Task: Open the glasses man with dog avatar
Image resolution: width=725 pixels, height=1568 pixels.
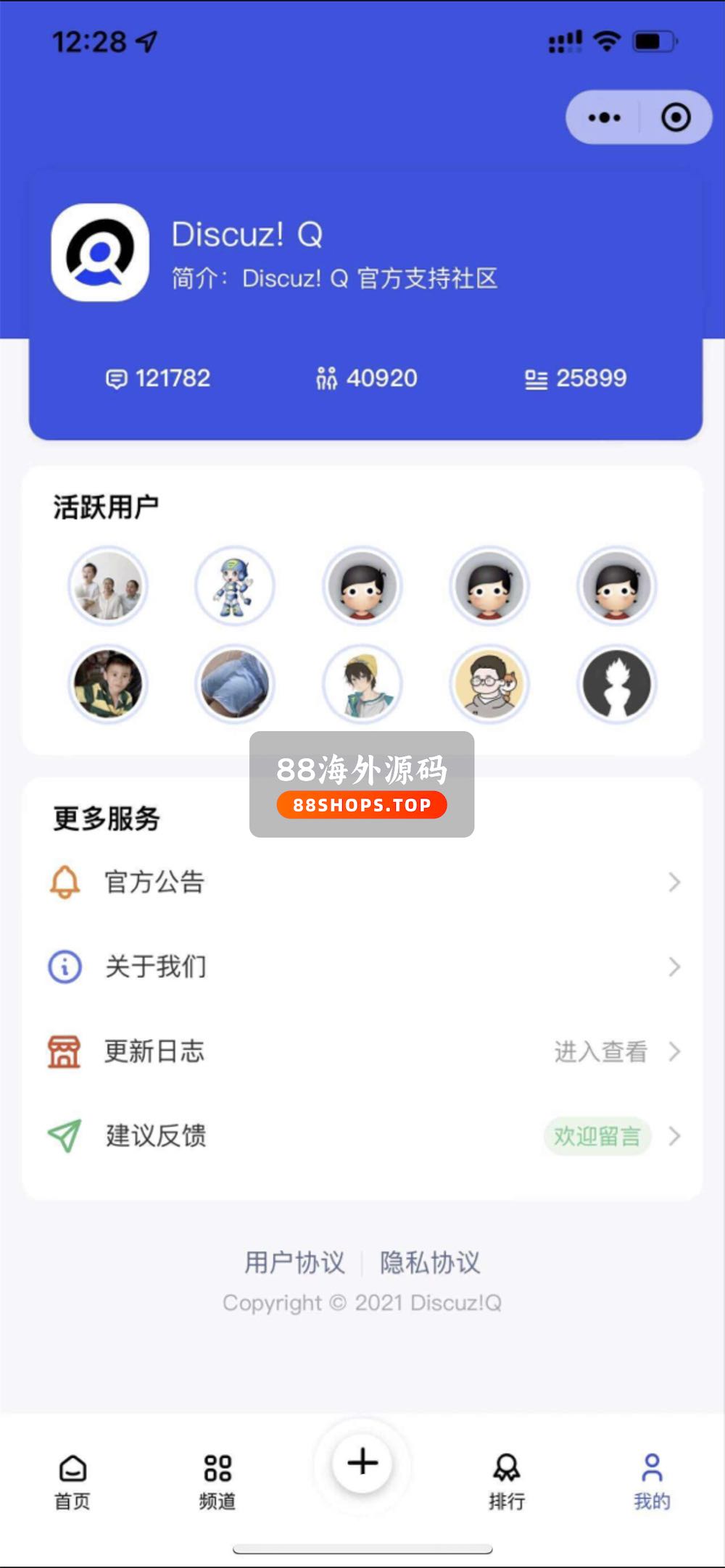Action: [489, 684]
